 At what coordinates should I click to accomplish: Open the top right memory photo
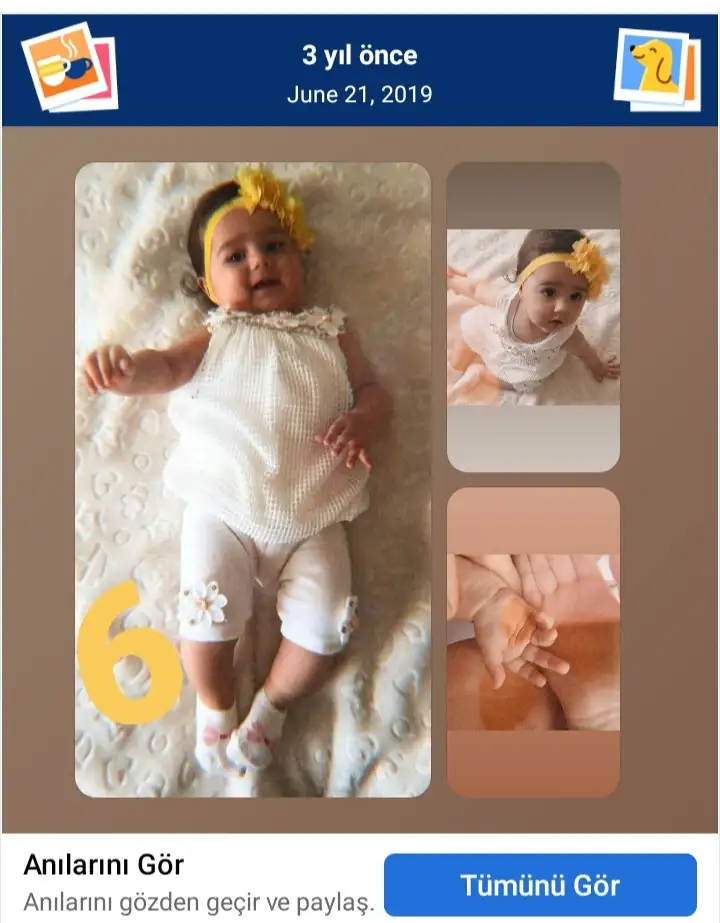coord(533,317)
